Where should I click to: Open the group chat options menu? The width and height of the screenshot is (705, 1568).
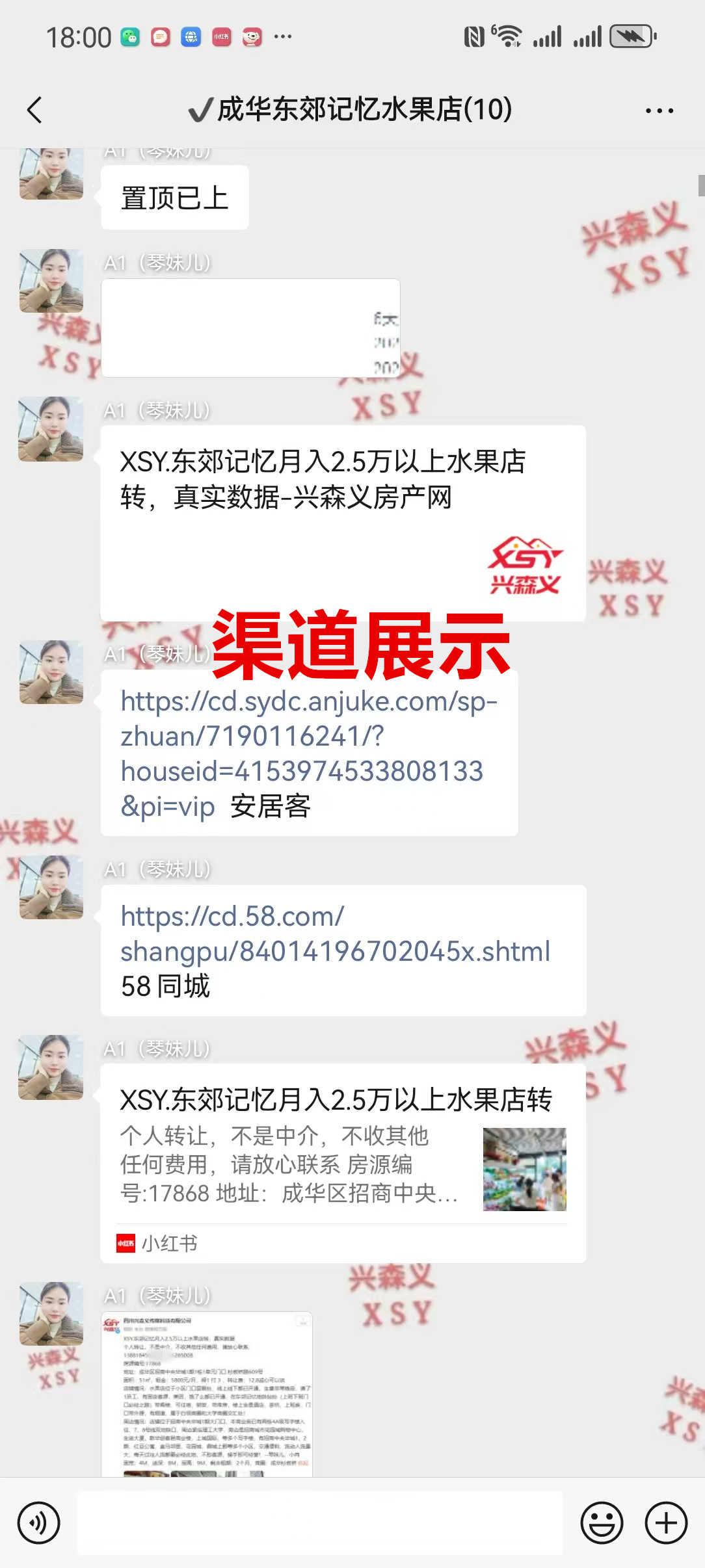659,111
